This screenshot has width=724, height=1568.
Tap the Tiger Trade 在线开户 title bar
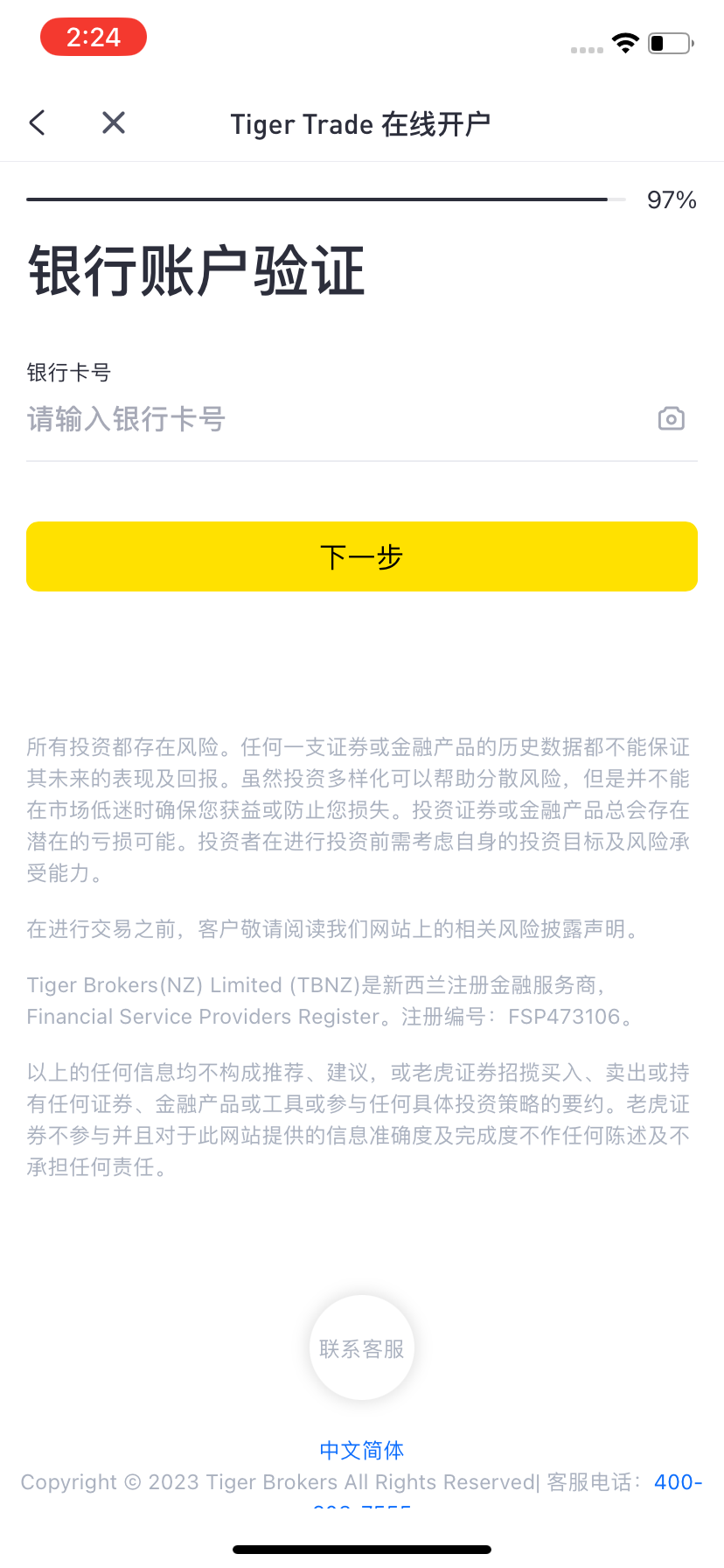click(361, 123)
